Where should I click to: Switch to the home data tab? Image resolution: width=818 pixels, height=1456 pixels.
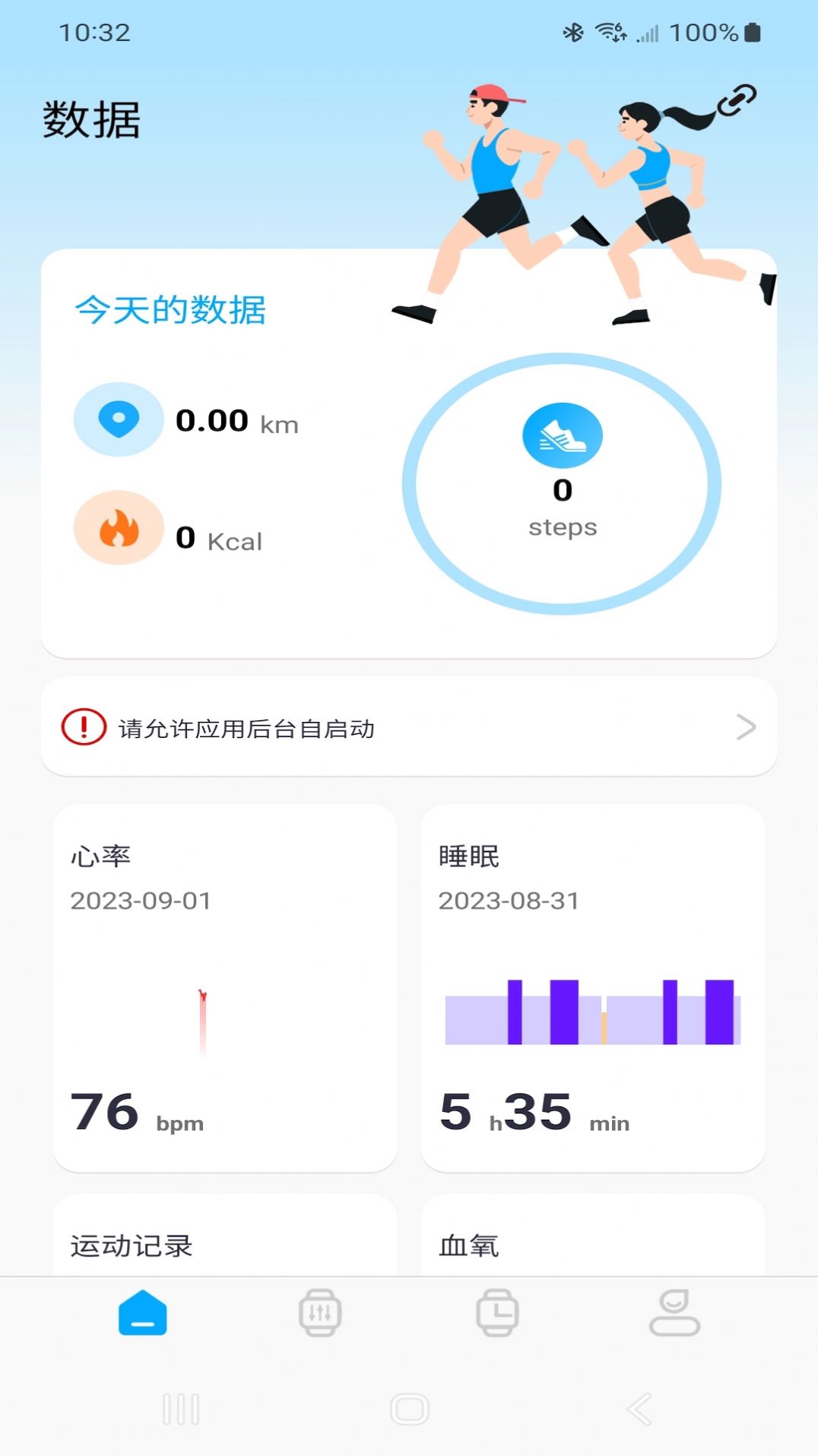point(142,1313)
